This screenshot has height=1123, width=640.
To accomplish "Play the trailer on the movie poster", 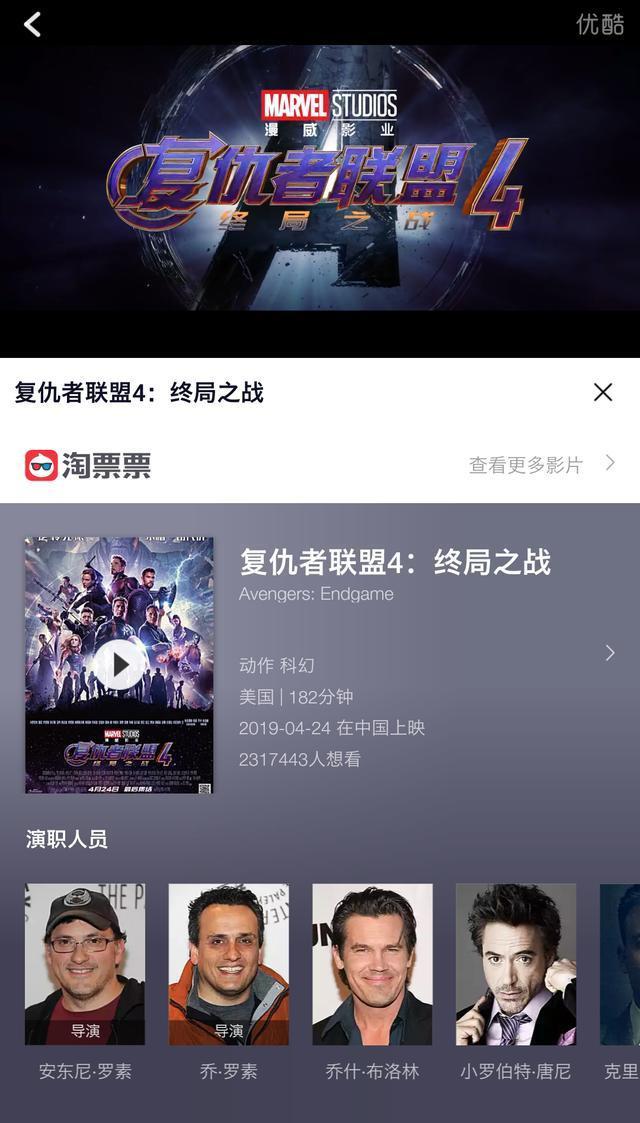I will point(119,665).
